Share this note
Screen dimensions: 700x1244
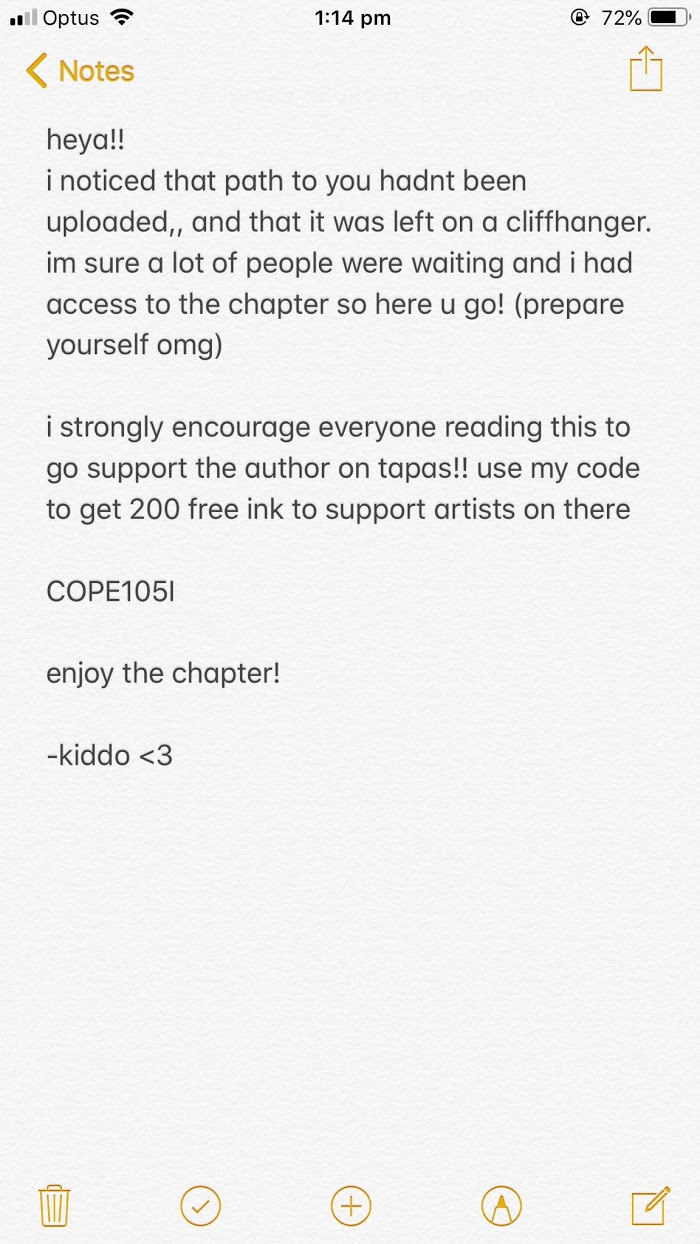(x=645, y=69)
